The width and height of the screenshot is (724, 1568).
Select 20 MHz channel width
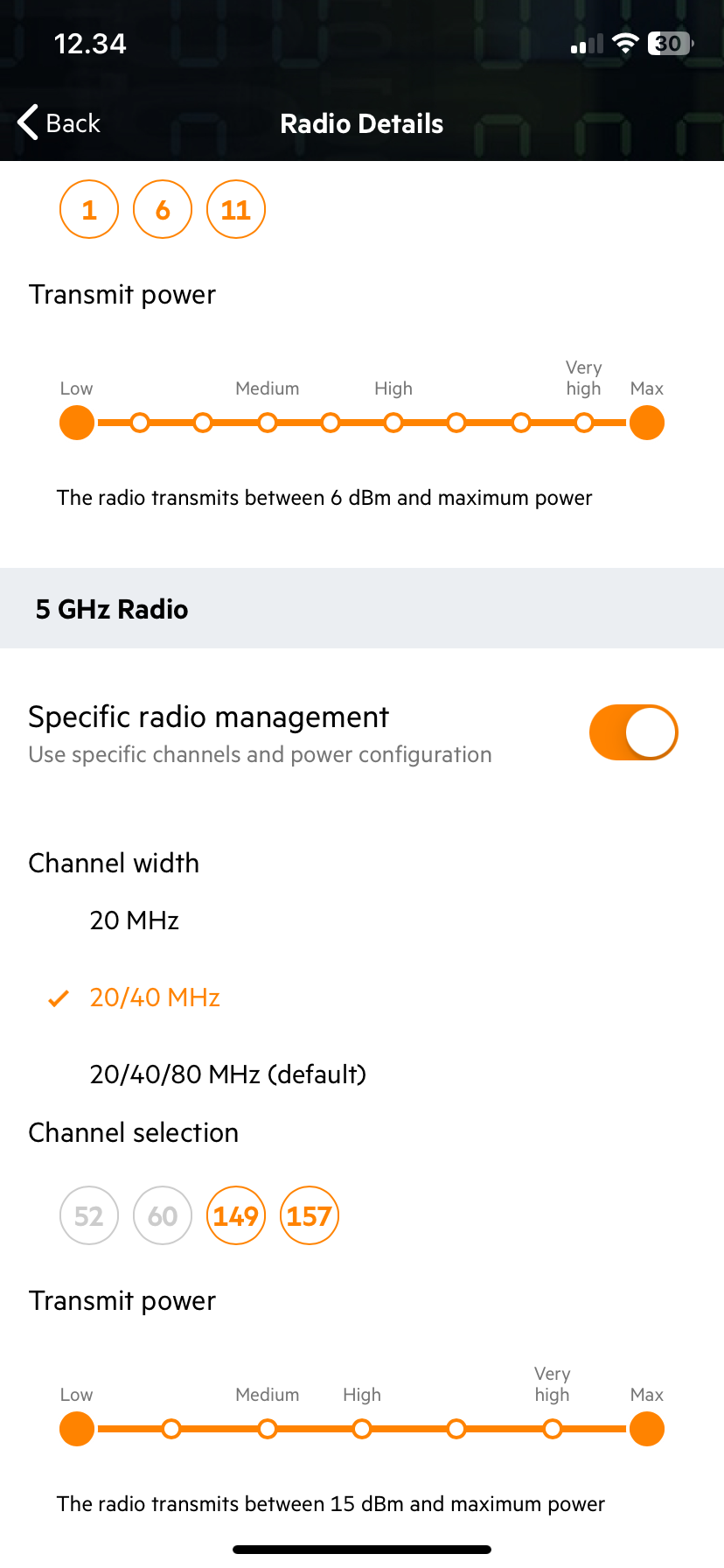pyautogui.click(x=135, y=920)
